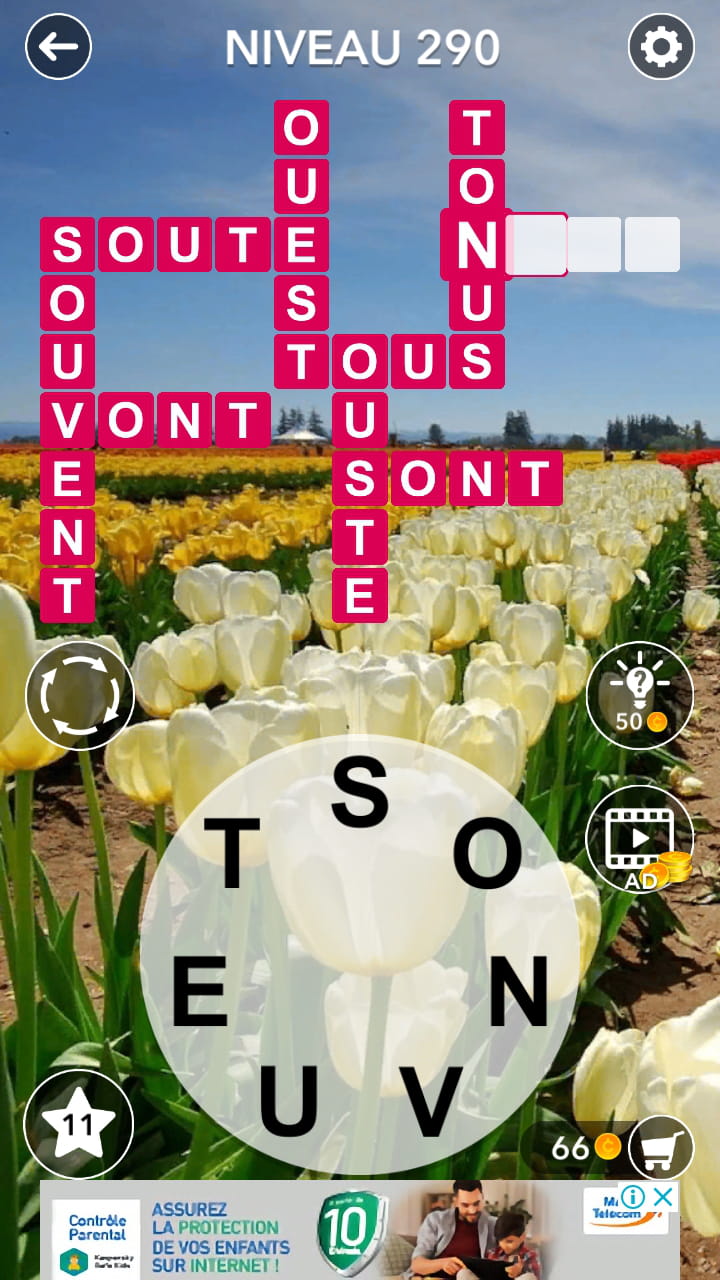Open the star bonus counter

78,1125
